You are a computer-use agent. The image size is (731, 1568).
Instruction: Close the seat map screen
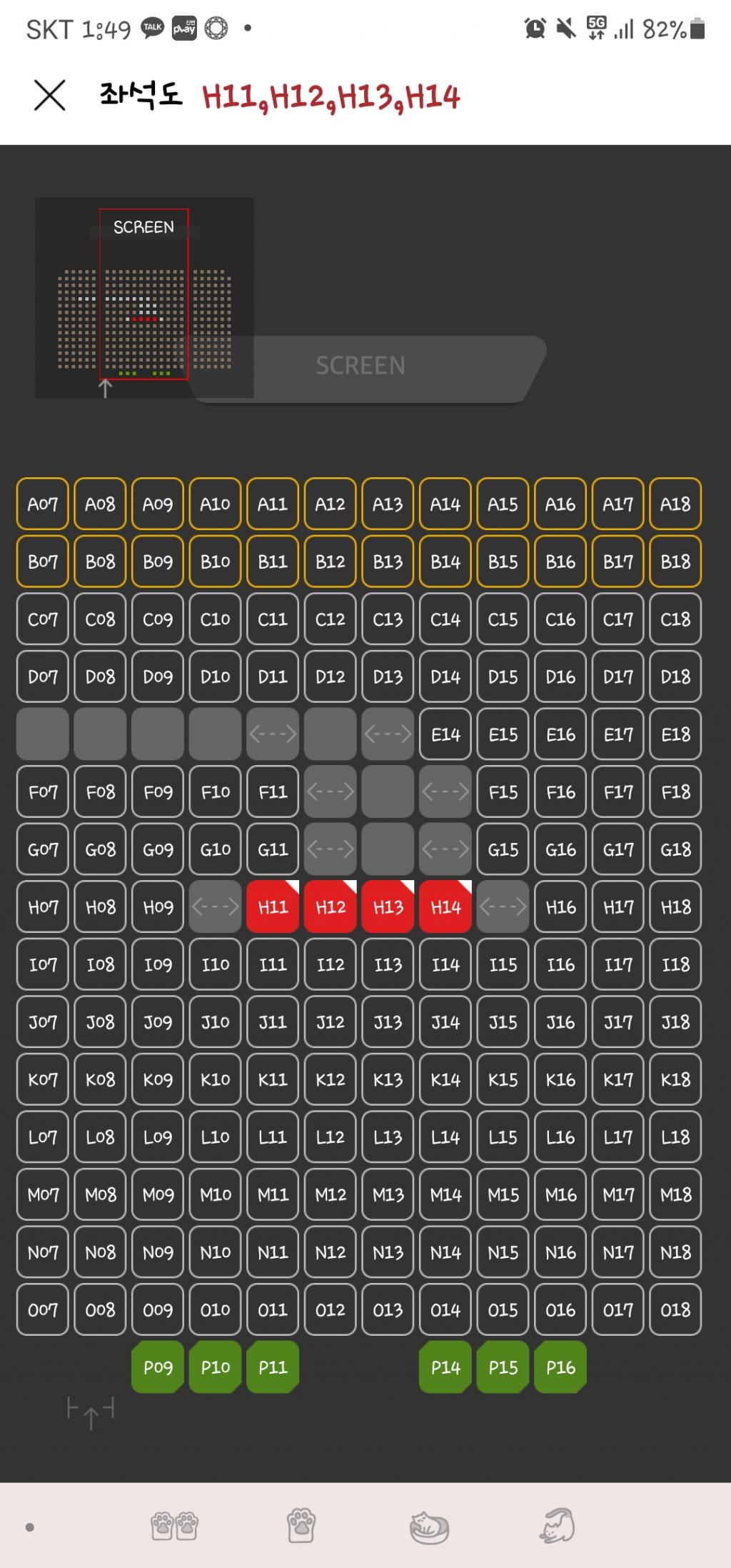[x=50, y=95]
